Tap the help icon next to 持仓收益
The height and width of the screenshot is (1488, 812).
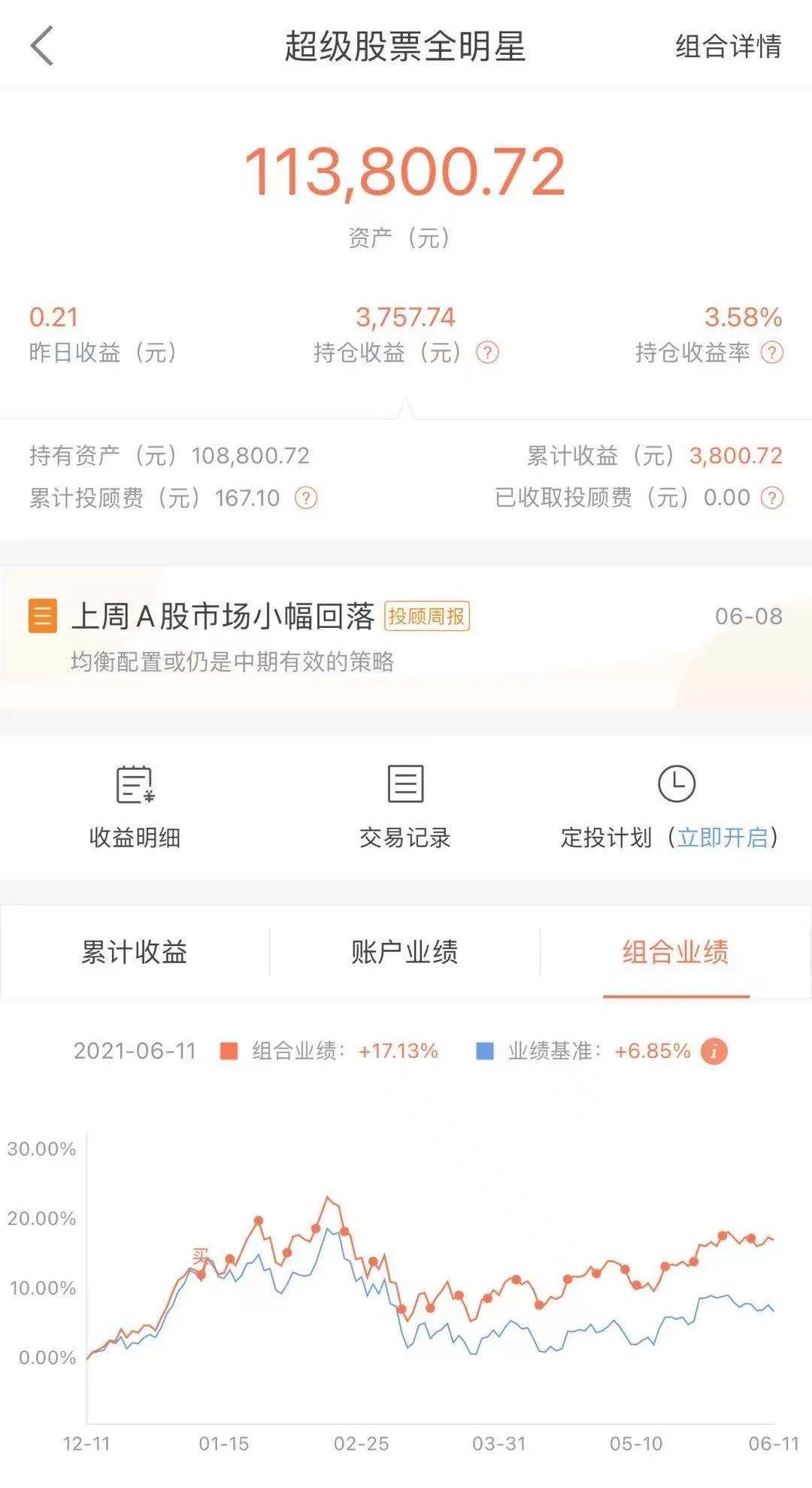point(487,352)
